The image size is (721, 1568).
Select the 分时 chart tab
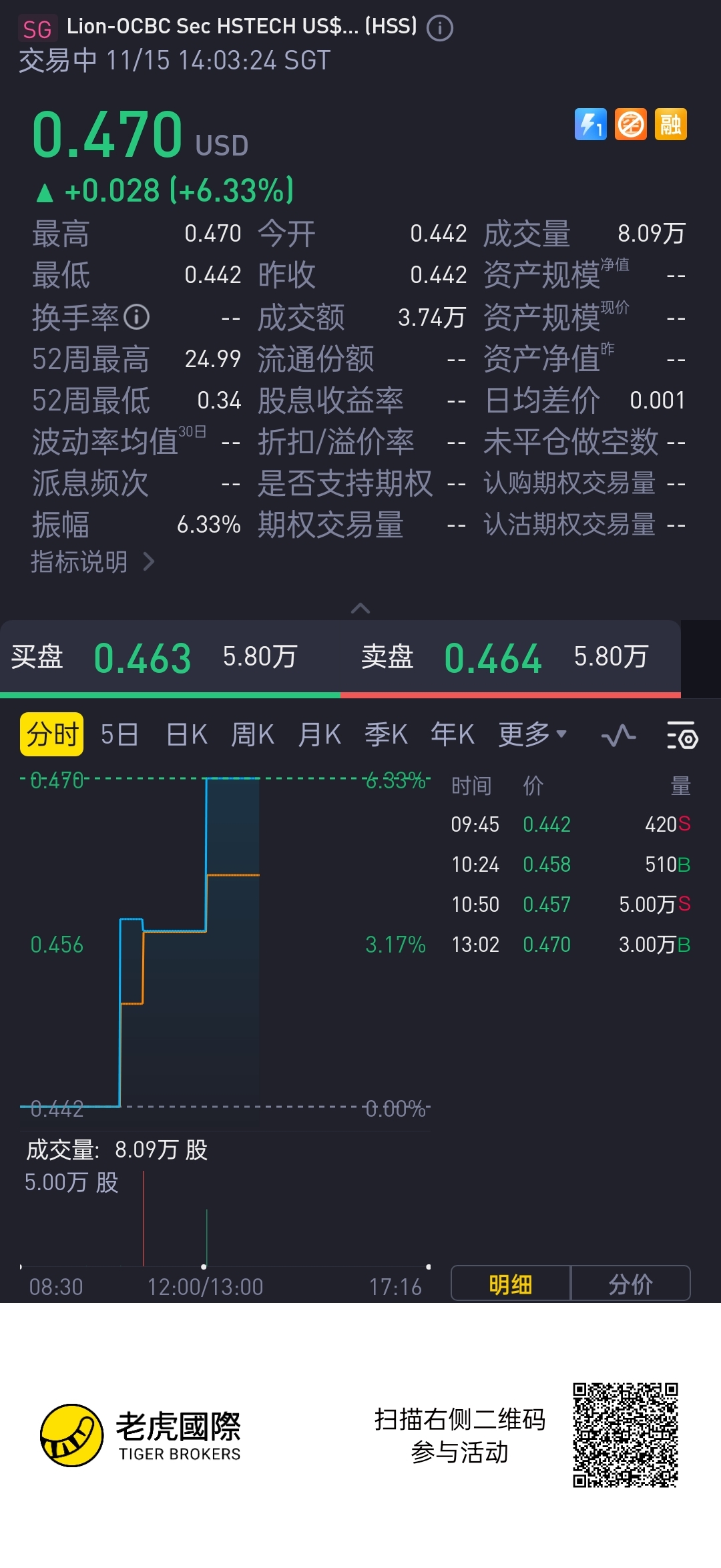click(51, 735)
